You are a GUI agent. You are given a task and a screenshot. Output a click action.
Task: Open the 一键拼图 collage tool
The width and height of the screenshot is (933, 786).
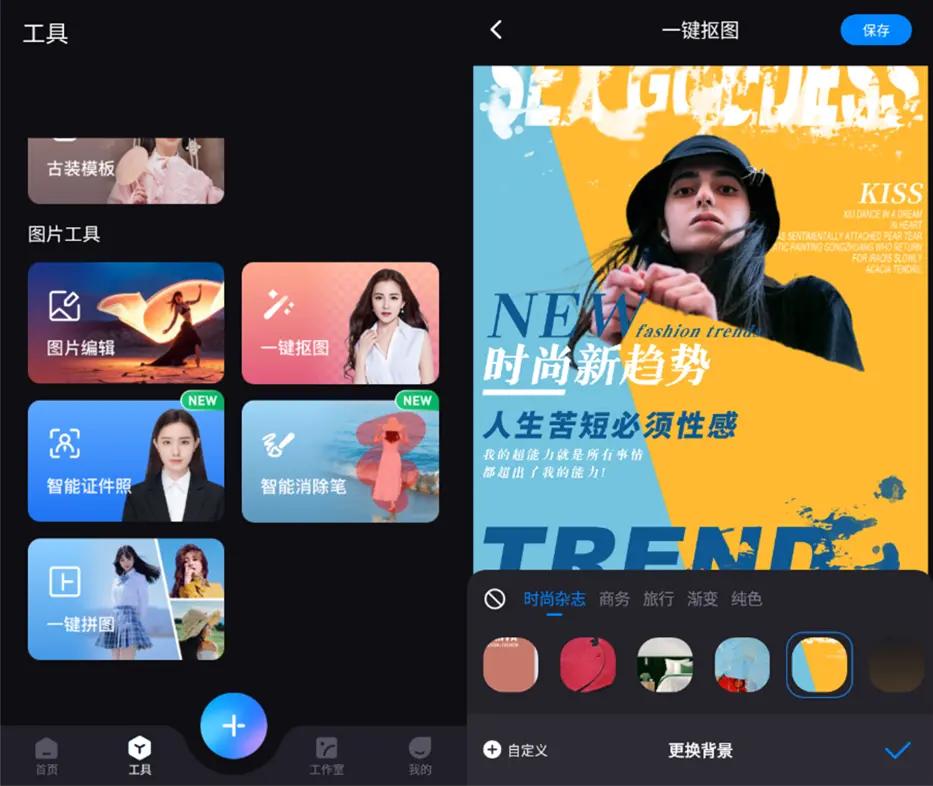pyautogui.click(x=126, y=599)
